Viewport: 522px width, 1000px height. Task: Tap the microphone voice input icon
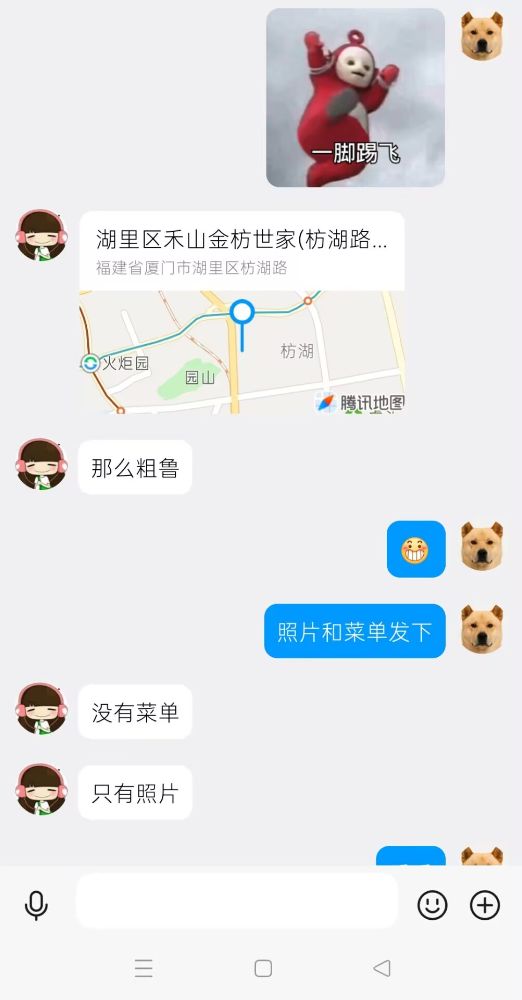click(36, 905)
